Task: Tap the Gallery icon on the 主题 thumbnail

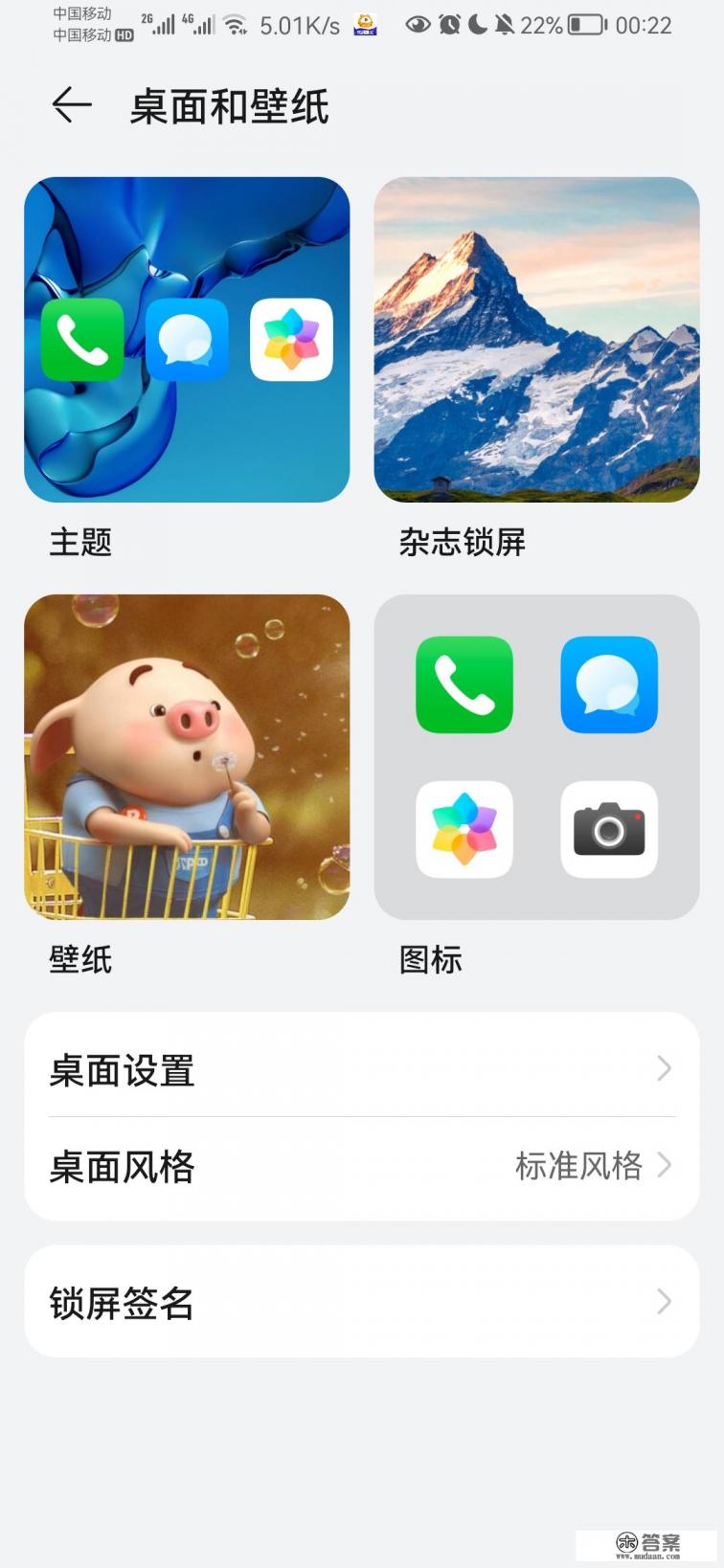Action: pyautogui.click(x=291, y=341)
